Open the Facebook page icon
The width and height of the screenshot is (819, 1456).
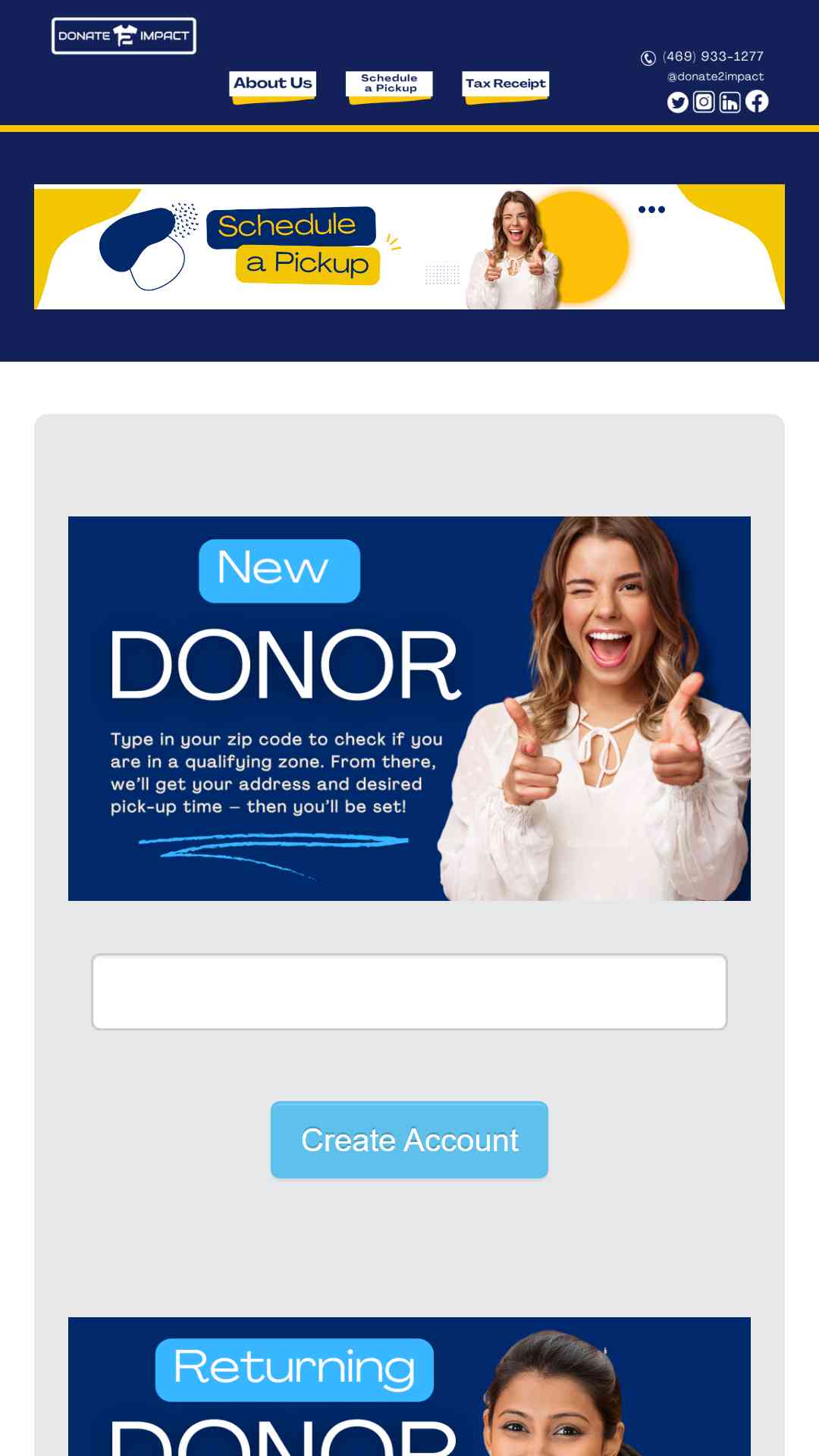(x=757, y=101)
